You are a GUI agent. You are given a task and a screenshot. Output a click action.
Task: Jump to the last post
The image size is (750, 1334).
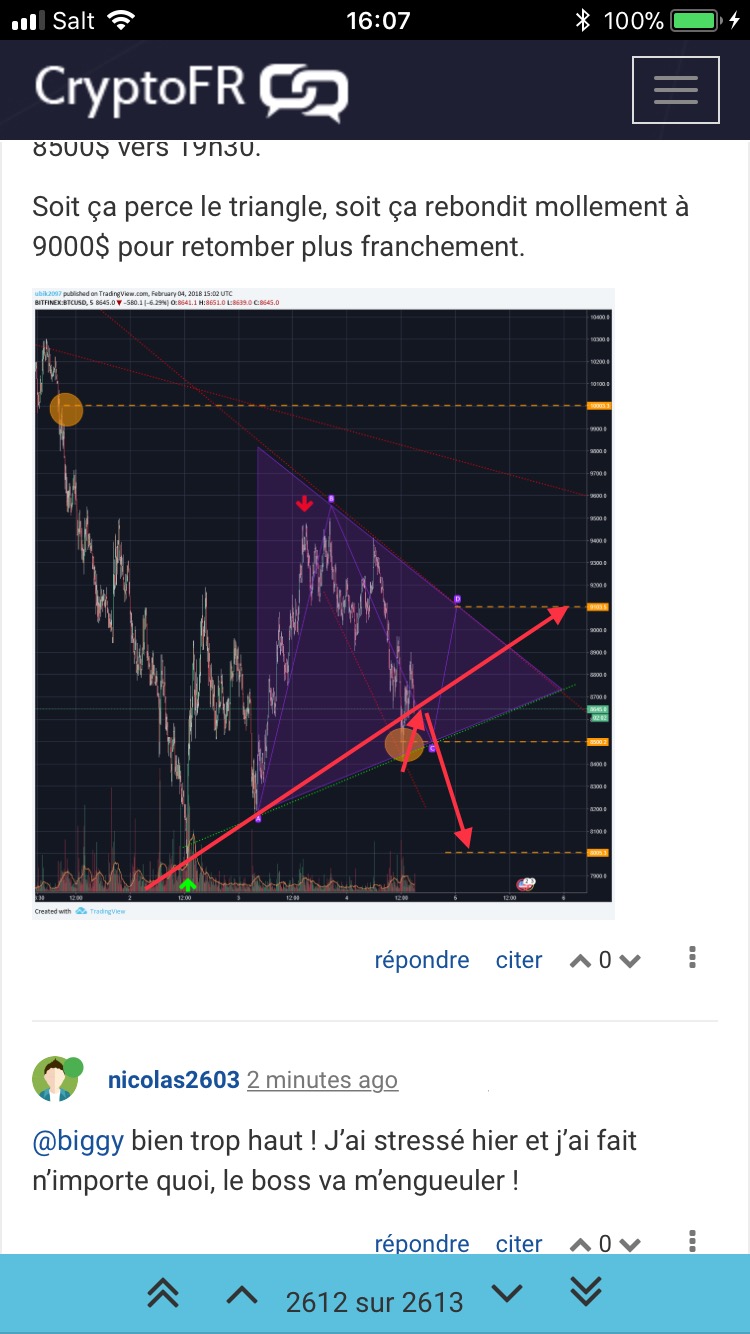(x=586, y=1293)
